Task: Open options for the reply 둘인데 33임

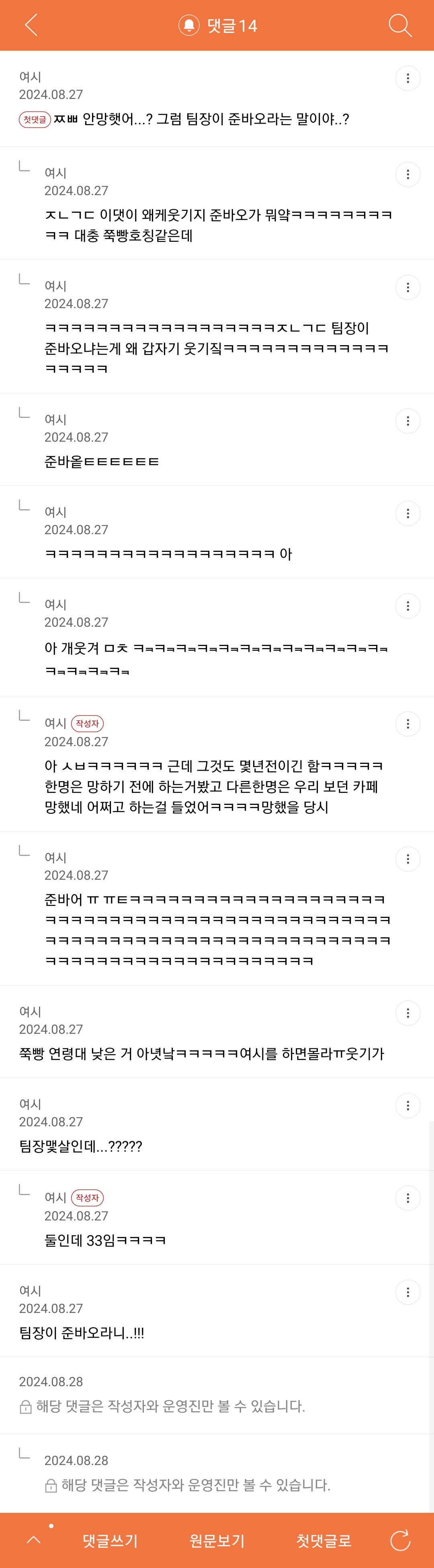Action: [408, 1198]
